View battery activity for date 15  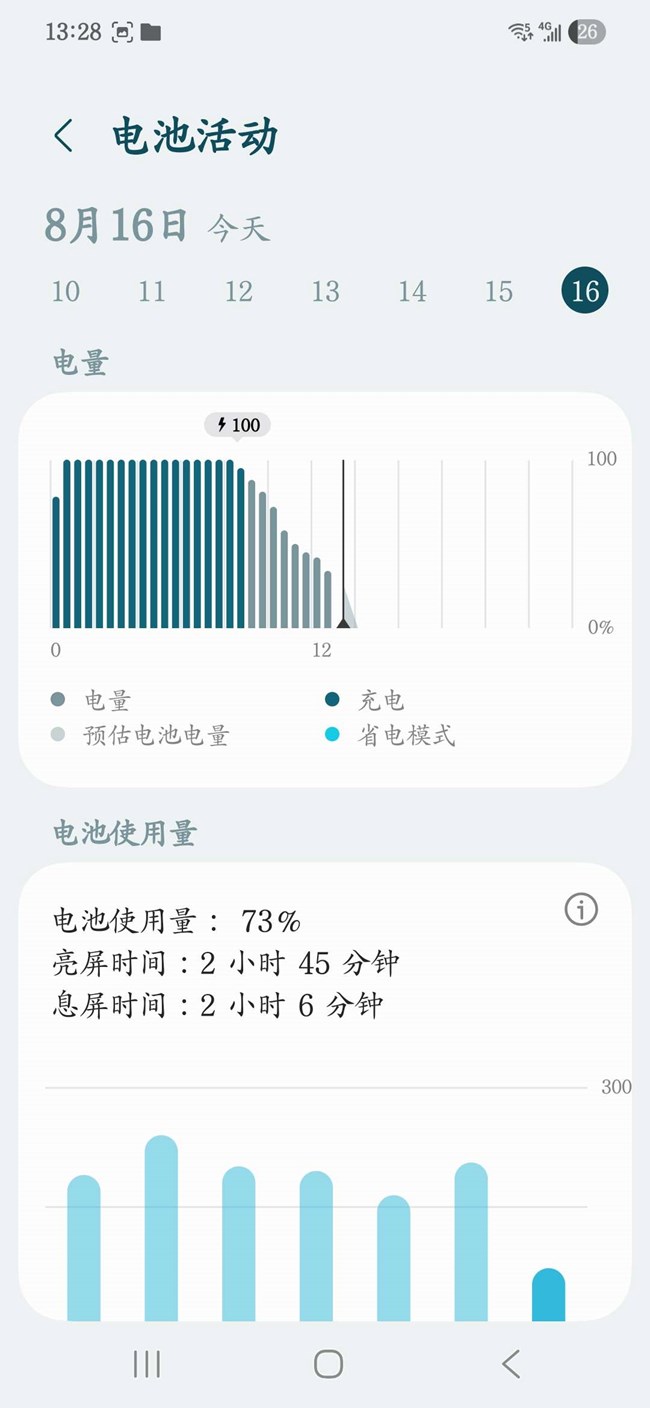[499, 291]
